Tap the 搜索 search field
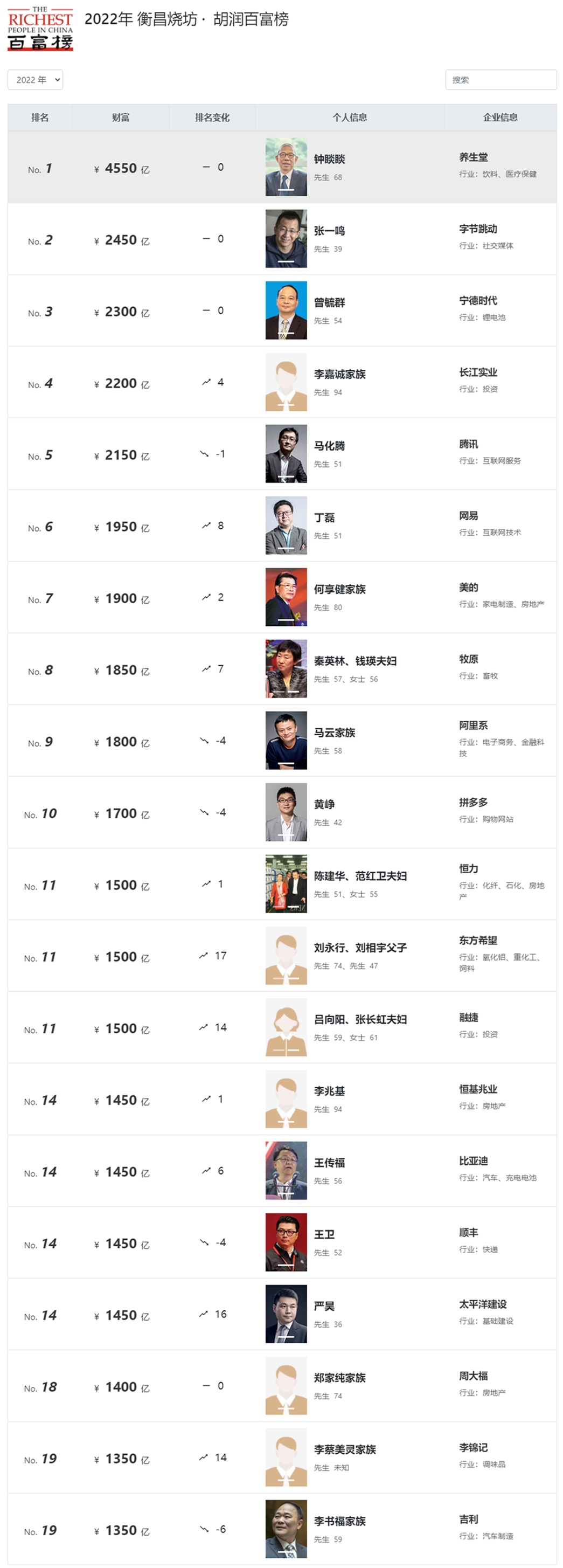 (501, 80)
